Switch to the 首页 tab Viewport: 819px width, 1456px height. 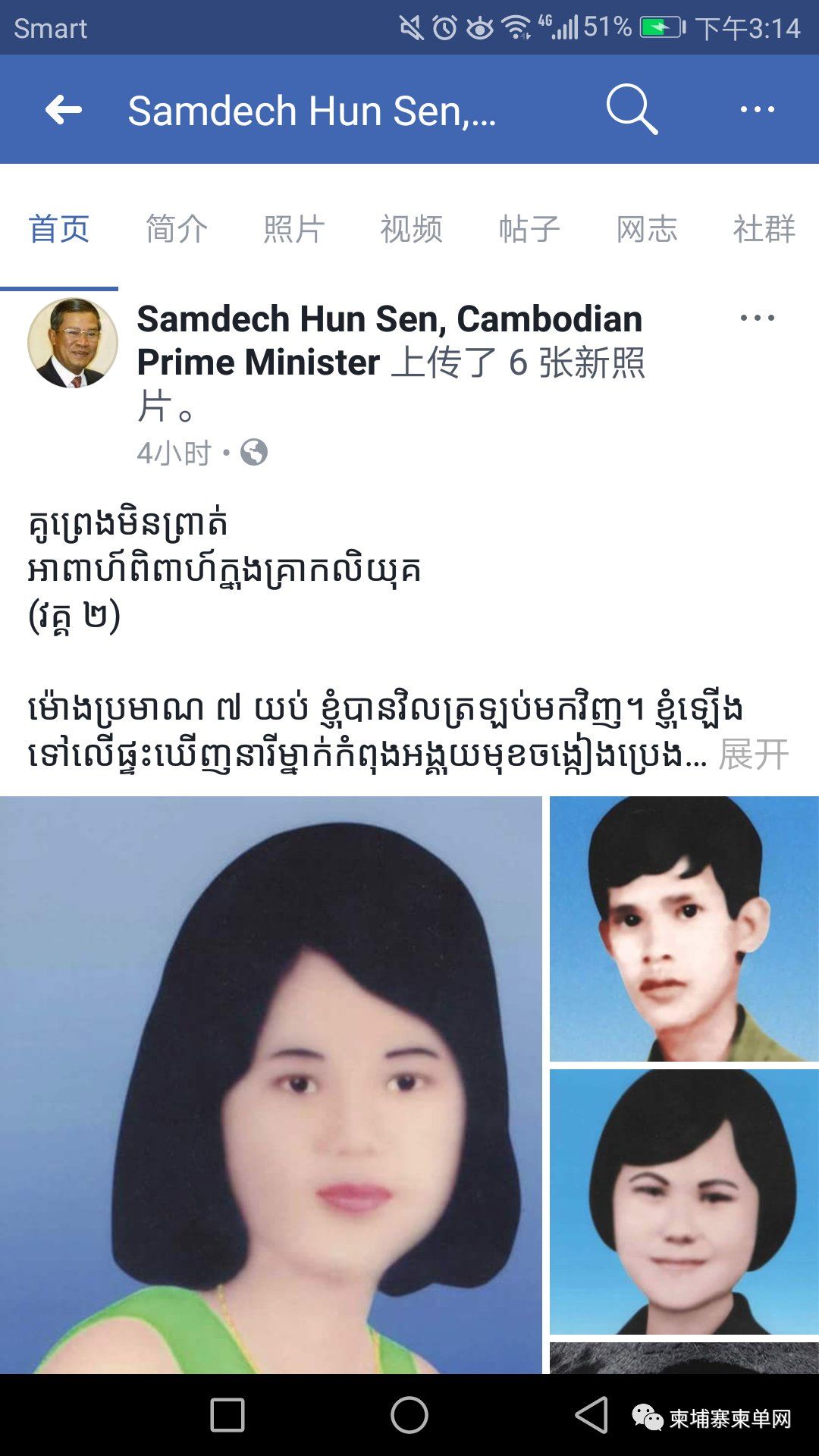point(59,229)
